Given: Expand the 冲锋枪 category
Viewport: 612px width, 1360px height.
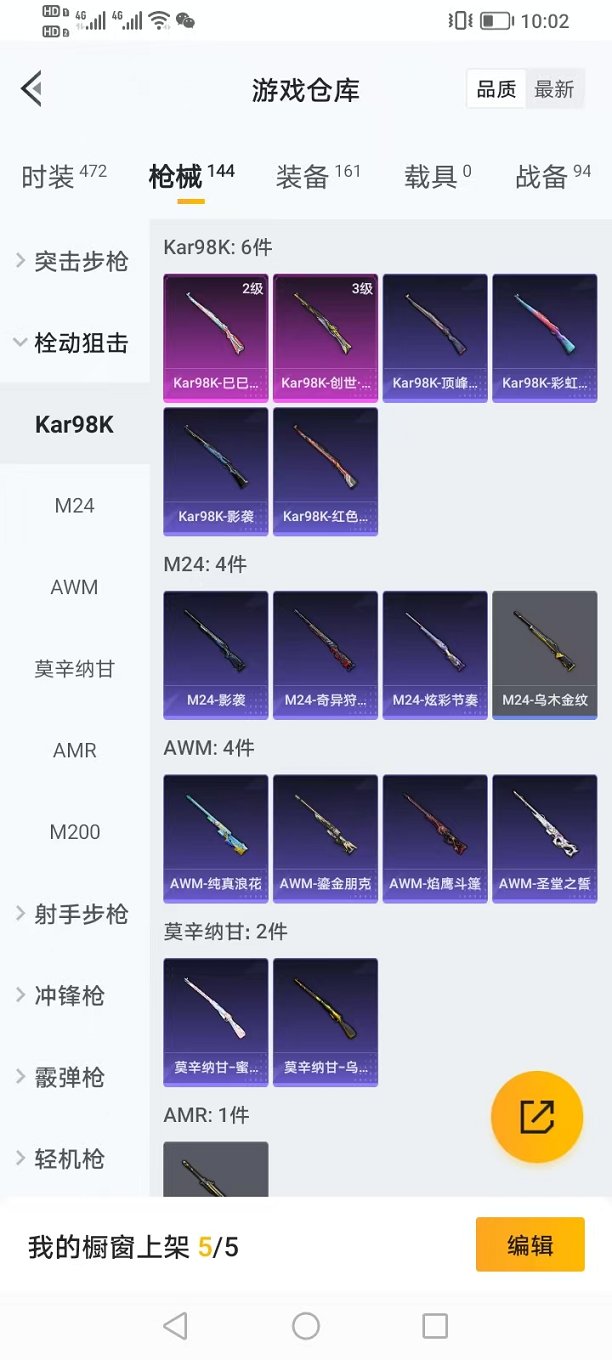Looking at the screenshot, I should coord(75,996).
